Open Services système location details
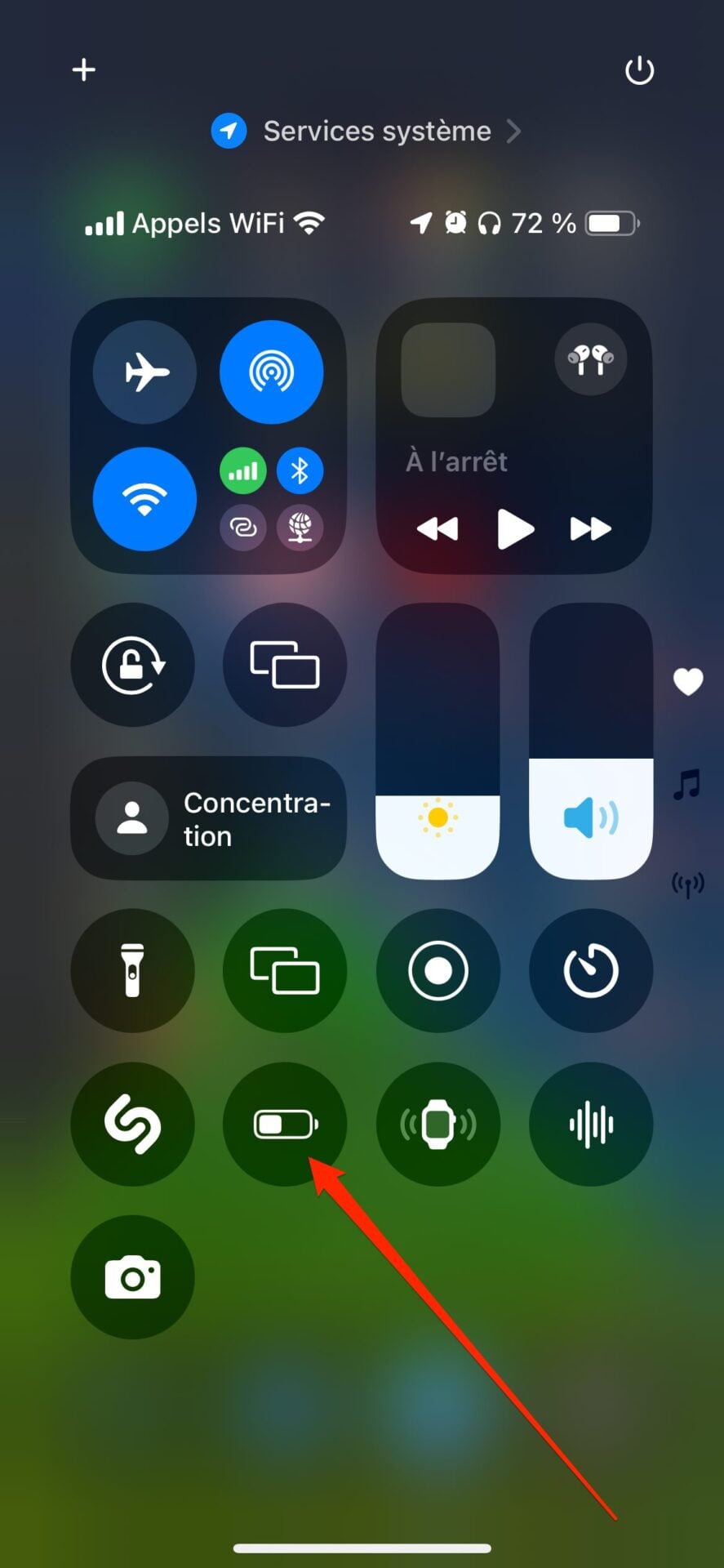Viewport: 724px width, 1568px height. (367, 131)
